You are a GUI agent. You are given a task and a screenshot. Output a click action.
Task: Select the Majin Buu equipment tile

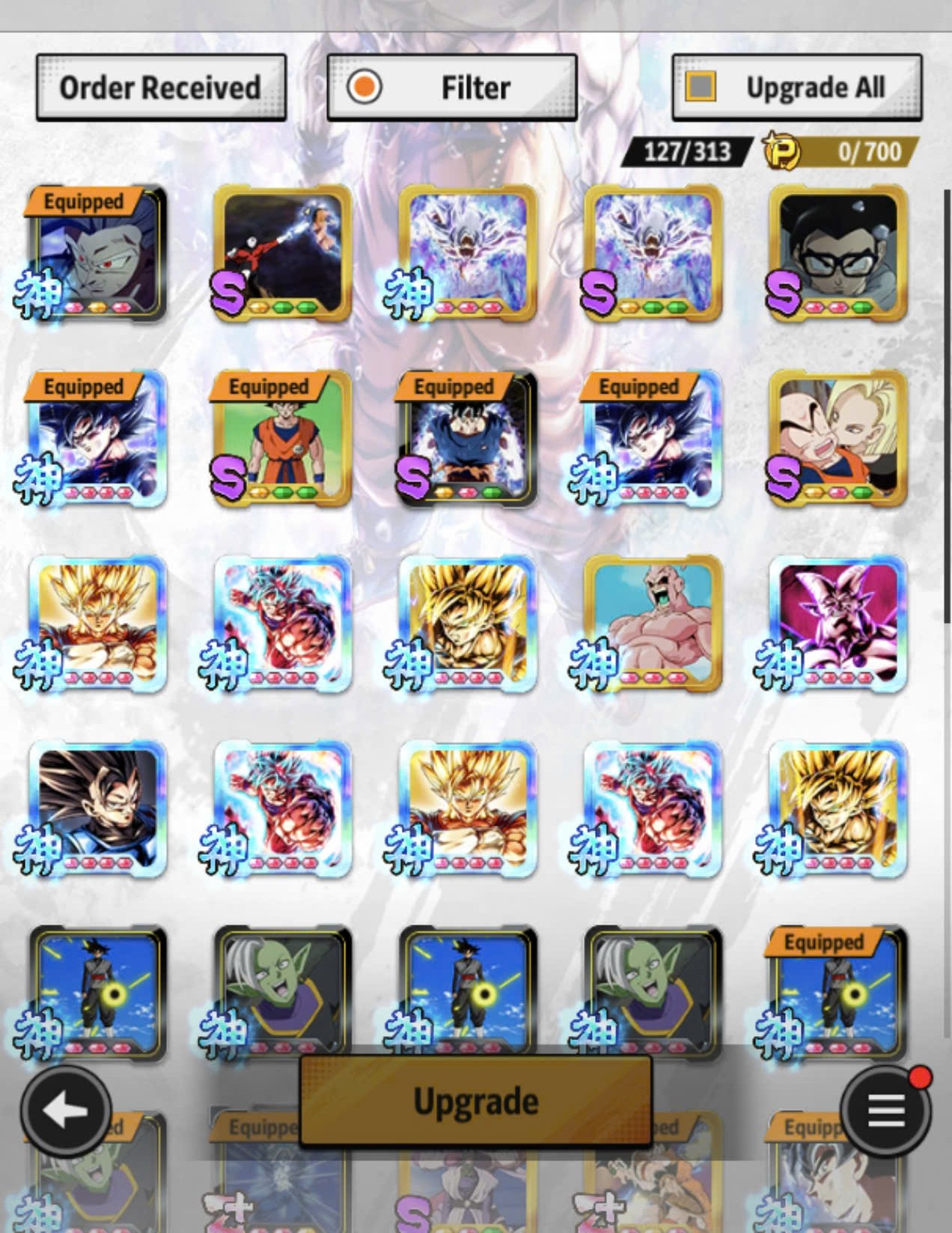point(653,623)
